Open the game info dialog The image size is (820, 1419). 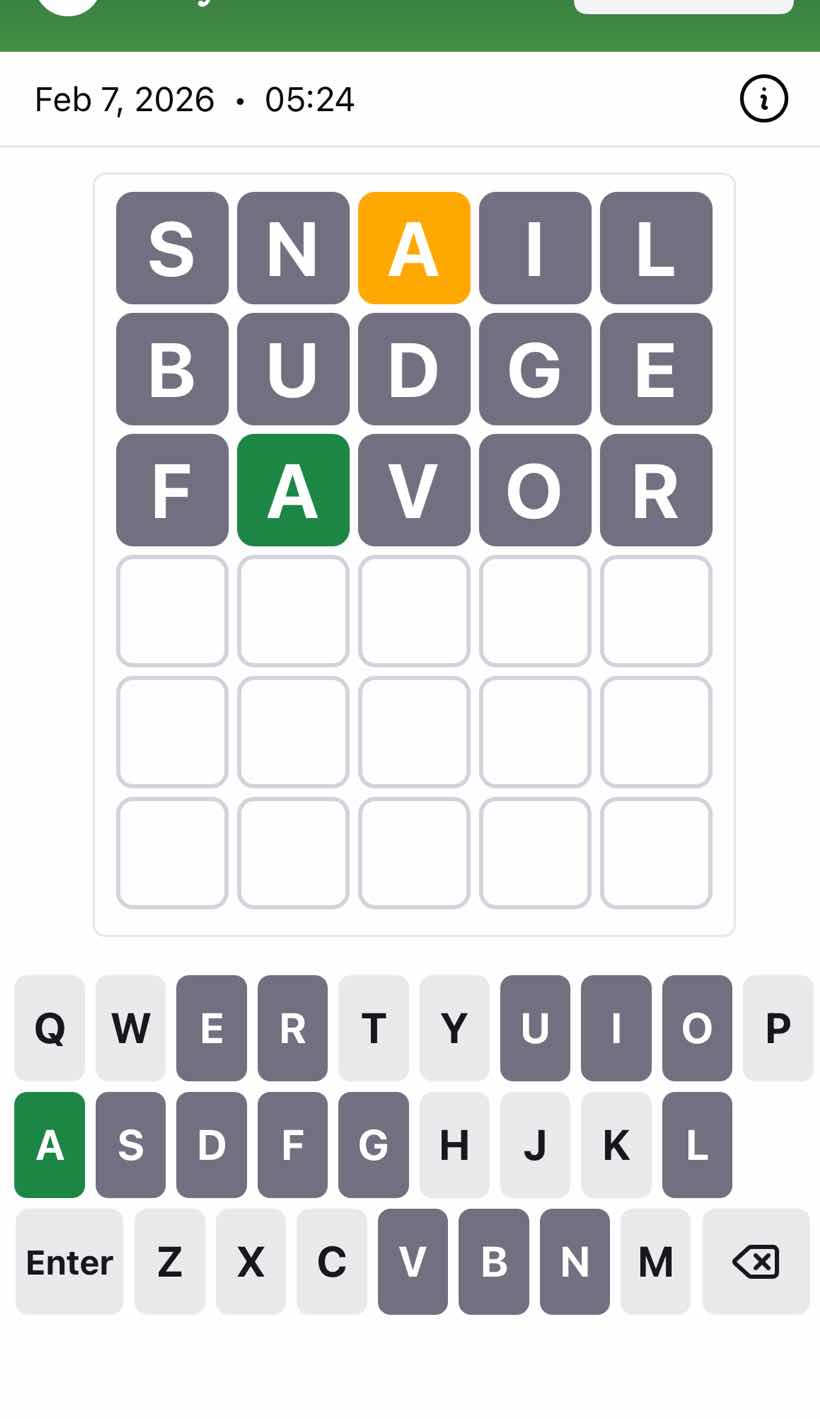click(763, 99)
